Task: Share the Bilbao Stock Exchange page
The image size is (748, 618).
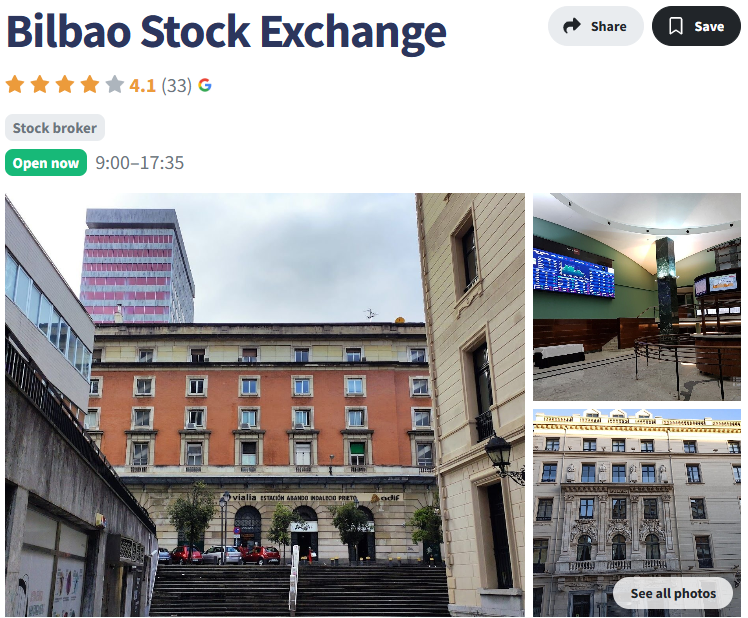Action: point(595,26)
